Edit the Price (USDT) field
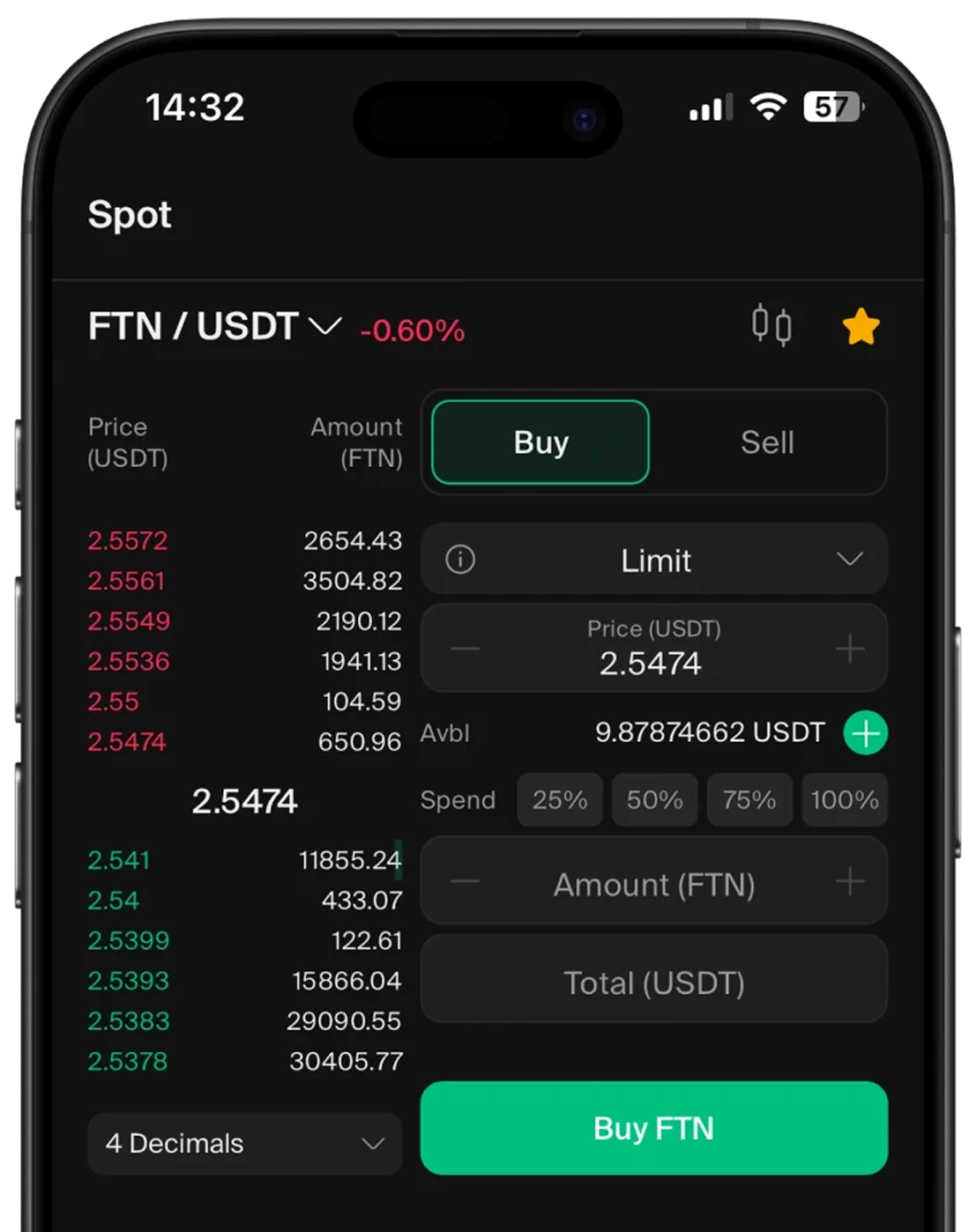This screenshot has width=976, height=1232. [x=652, y=649]
